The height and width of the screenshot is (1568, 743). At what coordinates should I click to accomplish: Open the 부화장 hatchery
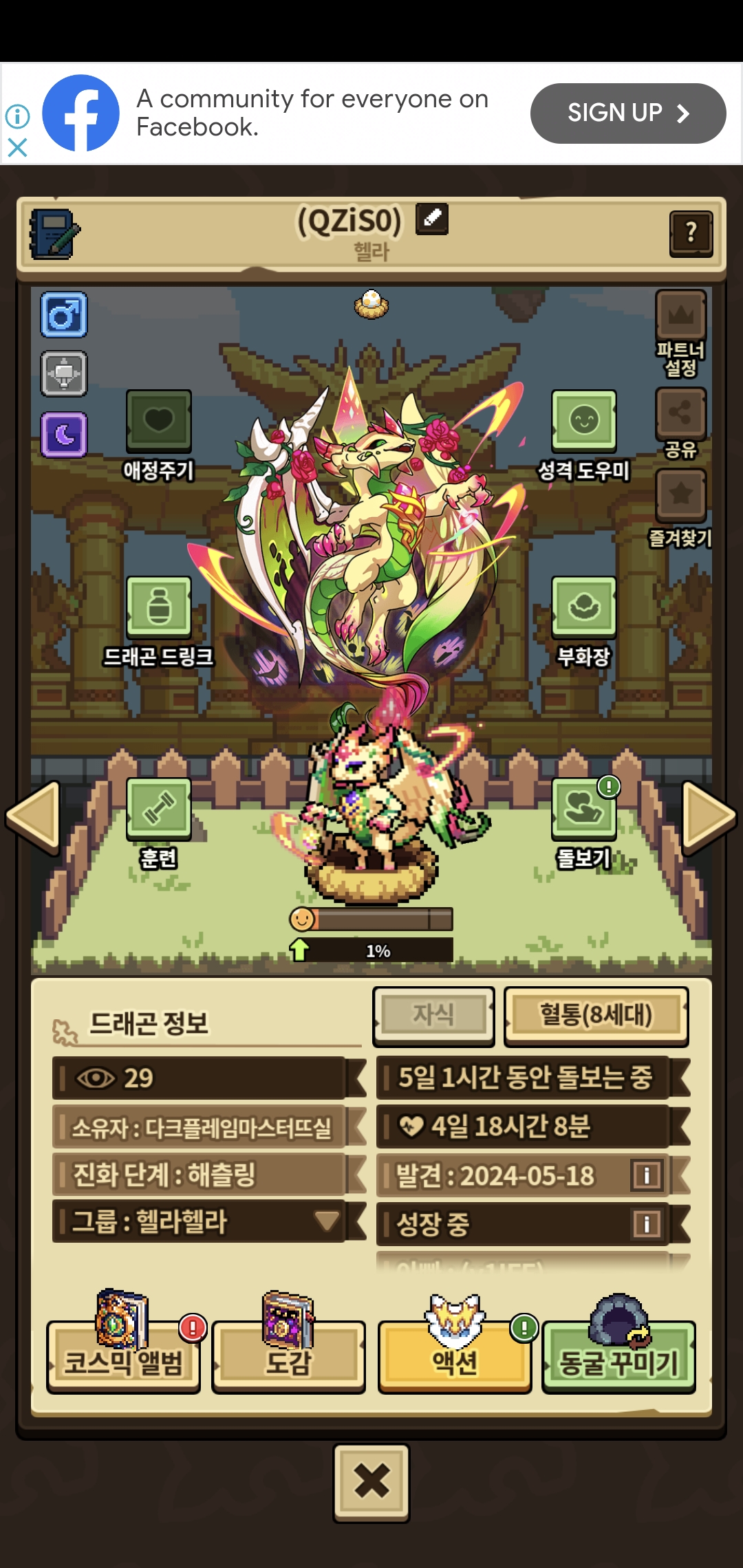pos(583,607)
